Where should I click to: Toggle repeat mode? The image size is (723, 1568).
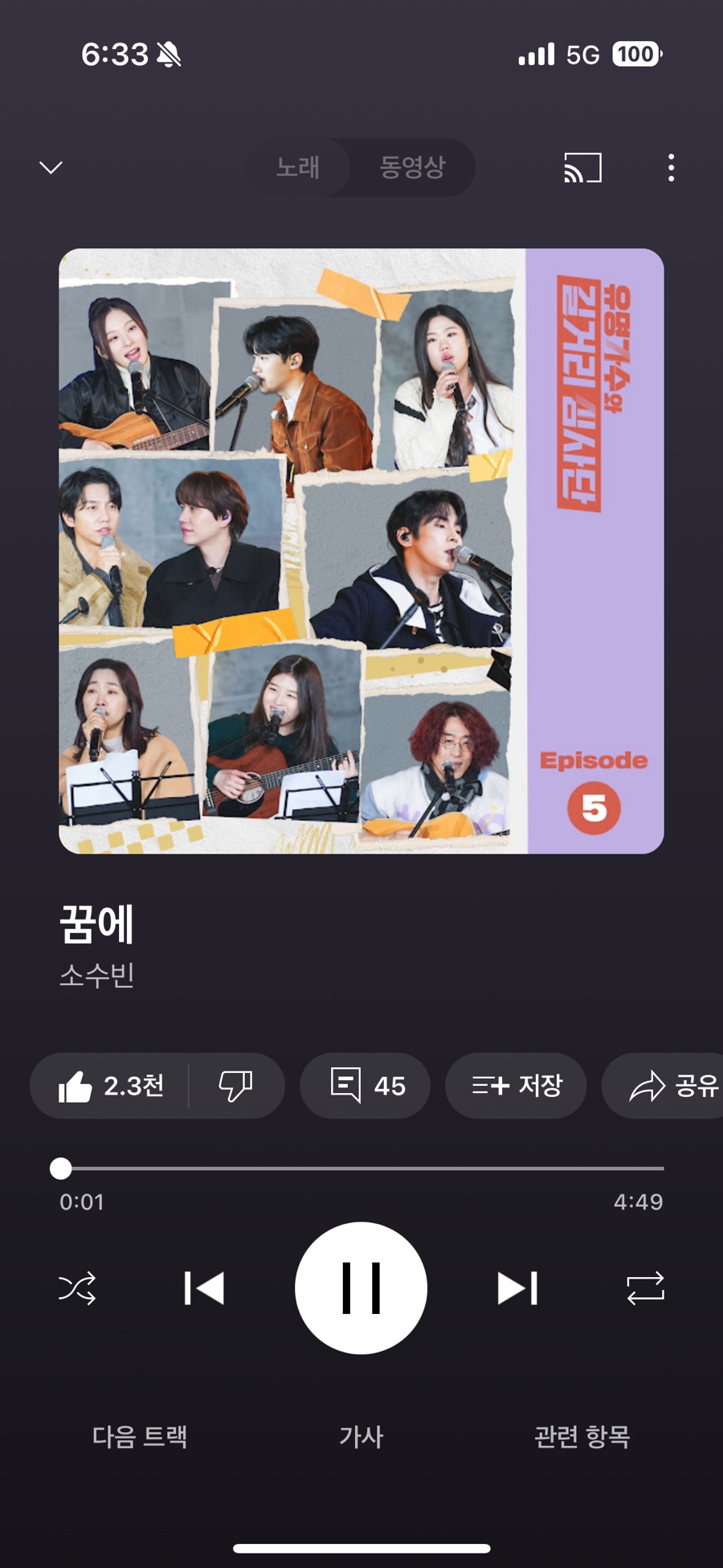point(645,1288)
